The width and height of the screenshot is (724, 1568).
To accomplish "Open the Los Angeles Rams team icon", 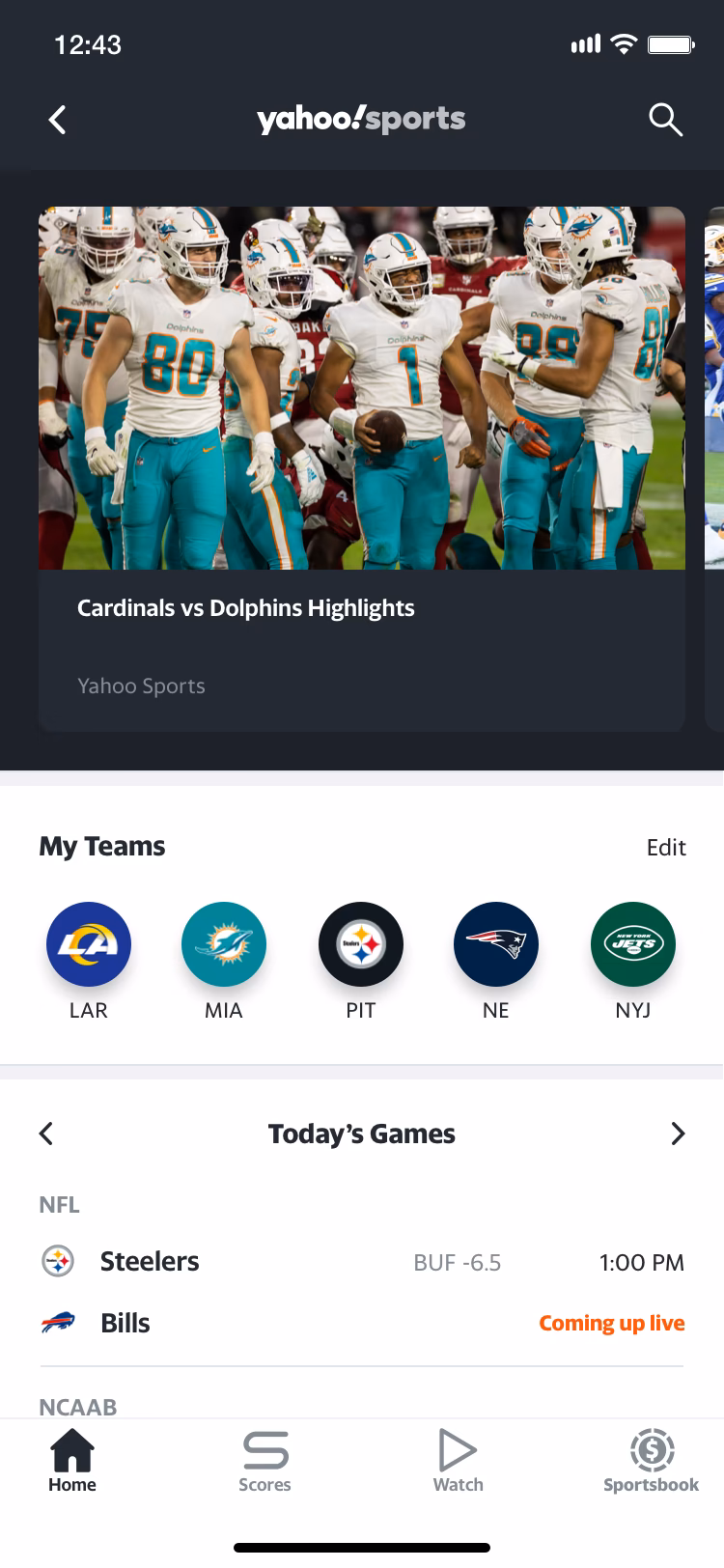I will 88,944.
